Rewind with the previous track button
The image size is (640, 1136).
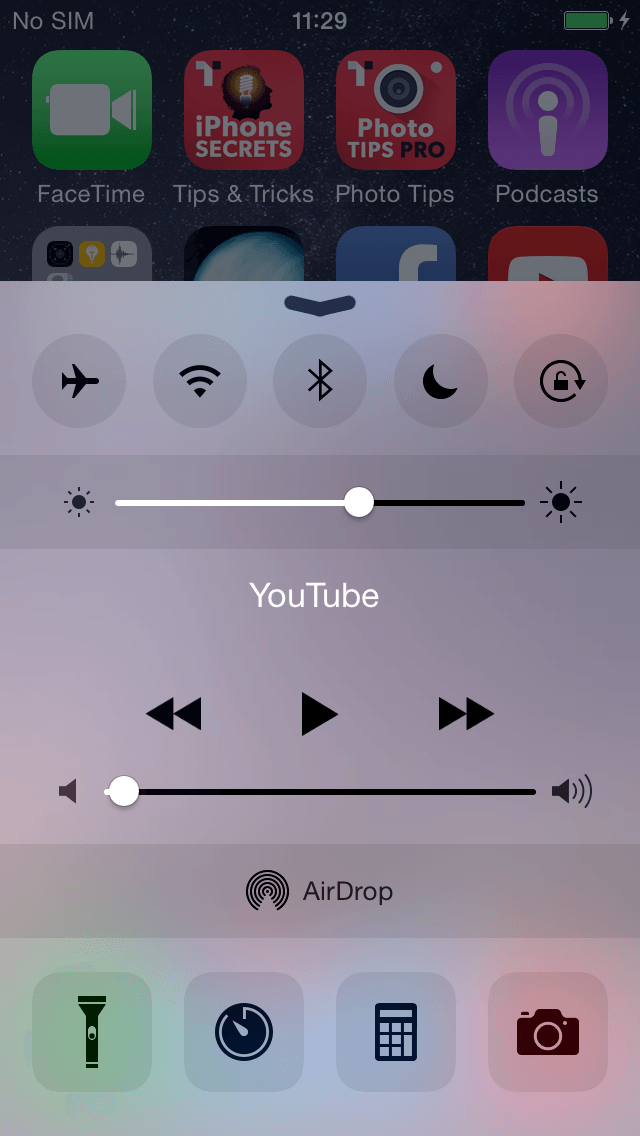(x=173, y=714)
